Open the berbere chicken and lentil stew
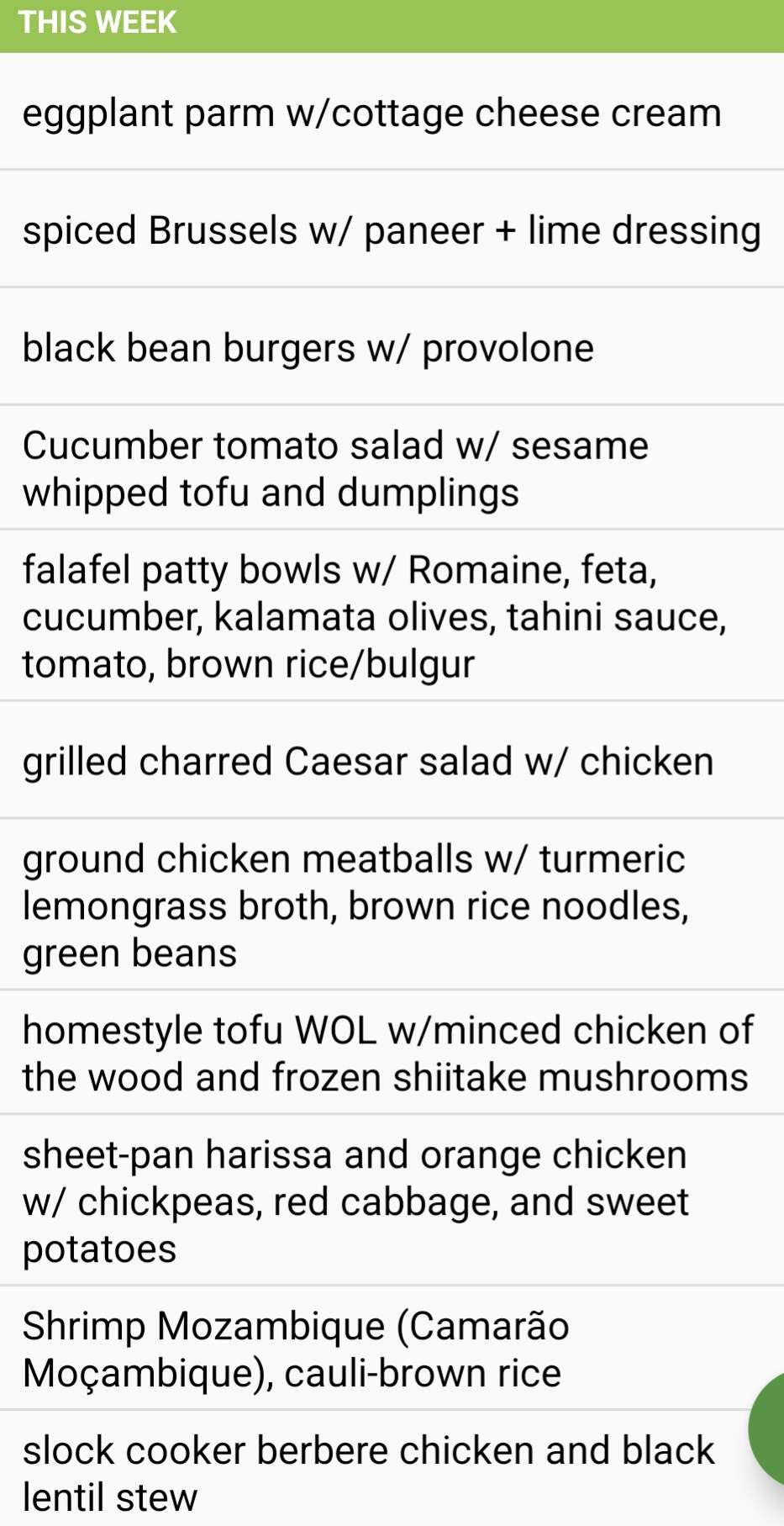Image resolution: width=784 pixels, height=1526 pixels. pyautogui.click(x=368, y=1473)
